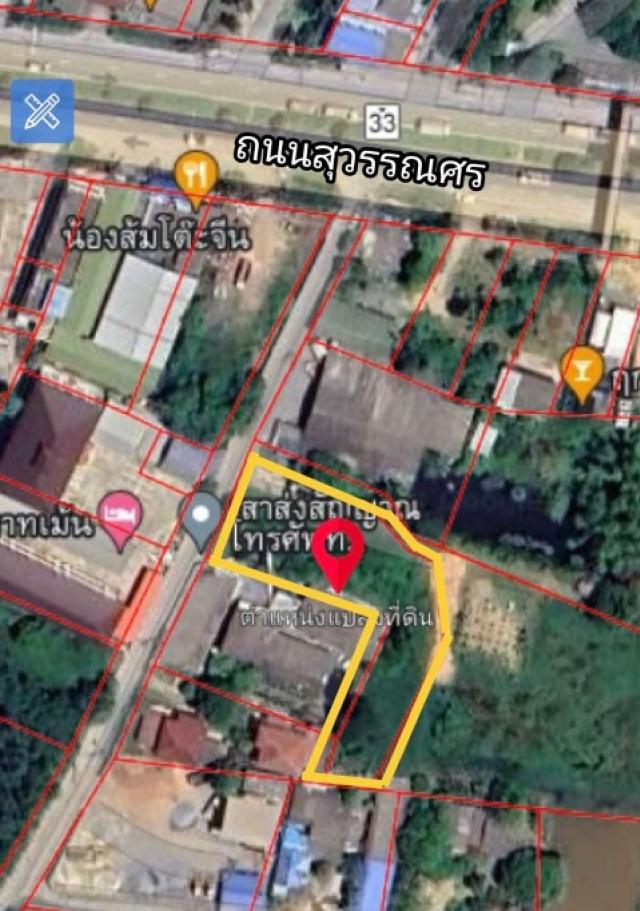Screen dimensions: 640x911
Task: Select the grey location marker
Action: [203, 516]
